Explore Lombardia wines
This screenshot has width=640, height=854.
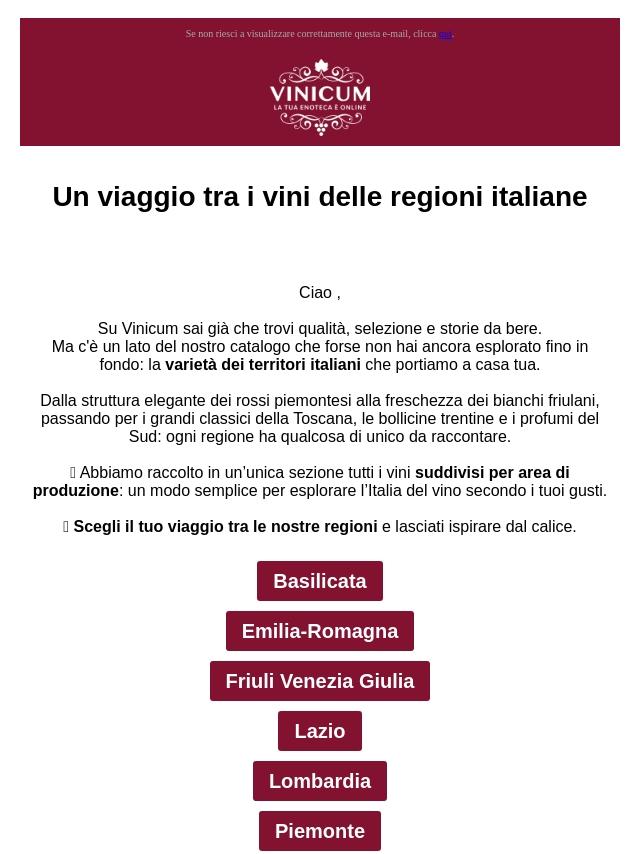click(320, 781)
